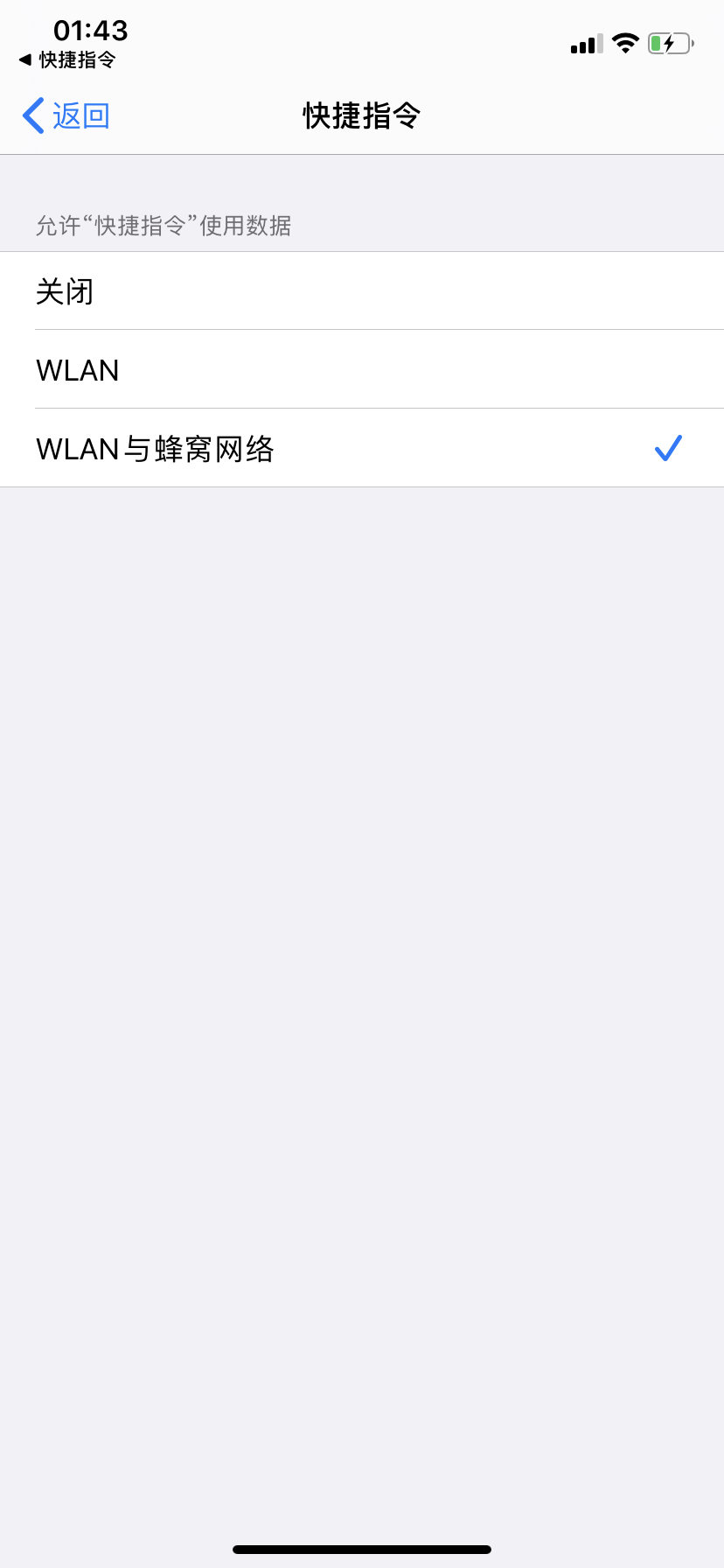Select the 关闭 option
724x1568 pixels.
[x=361, y=291]
